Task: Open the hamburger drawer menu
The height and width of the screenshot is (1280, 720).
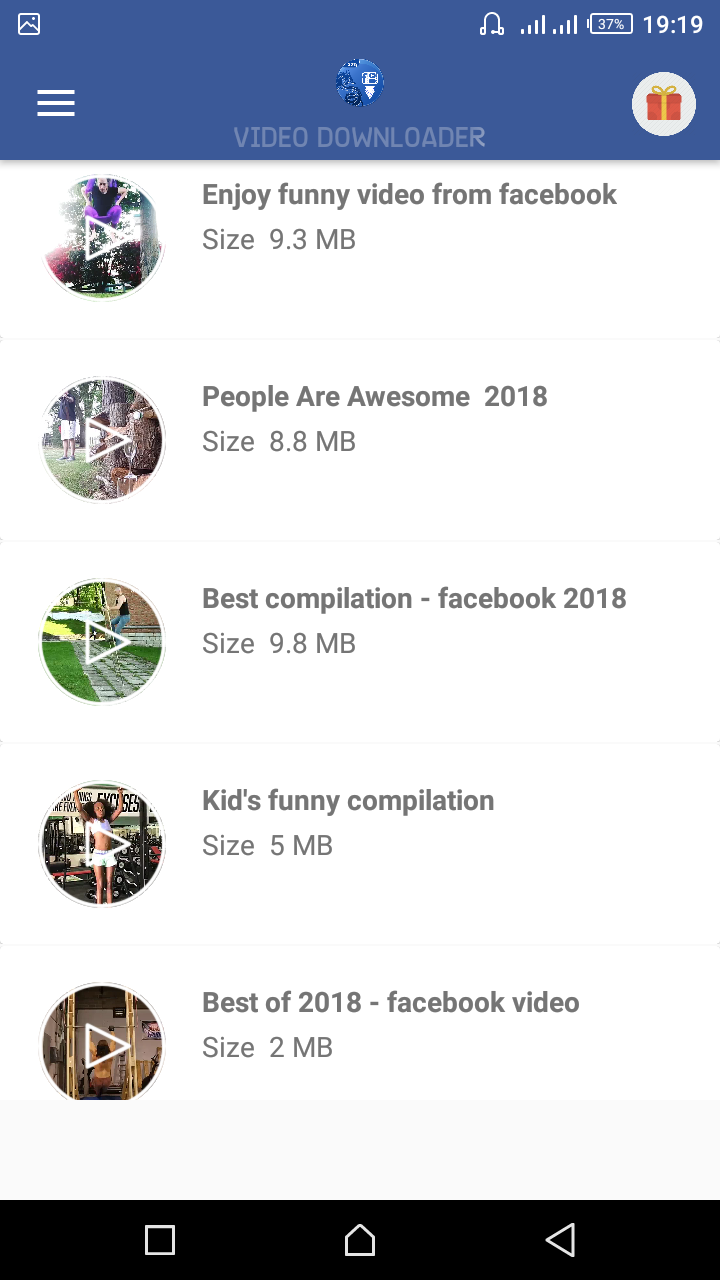Action: click(56, 104)
